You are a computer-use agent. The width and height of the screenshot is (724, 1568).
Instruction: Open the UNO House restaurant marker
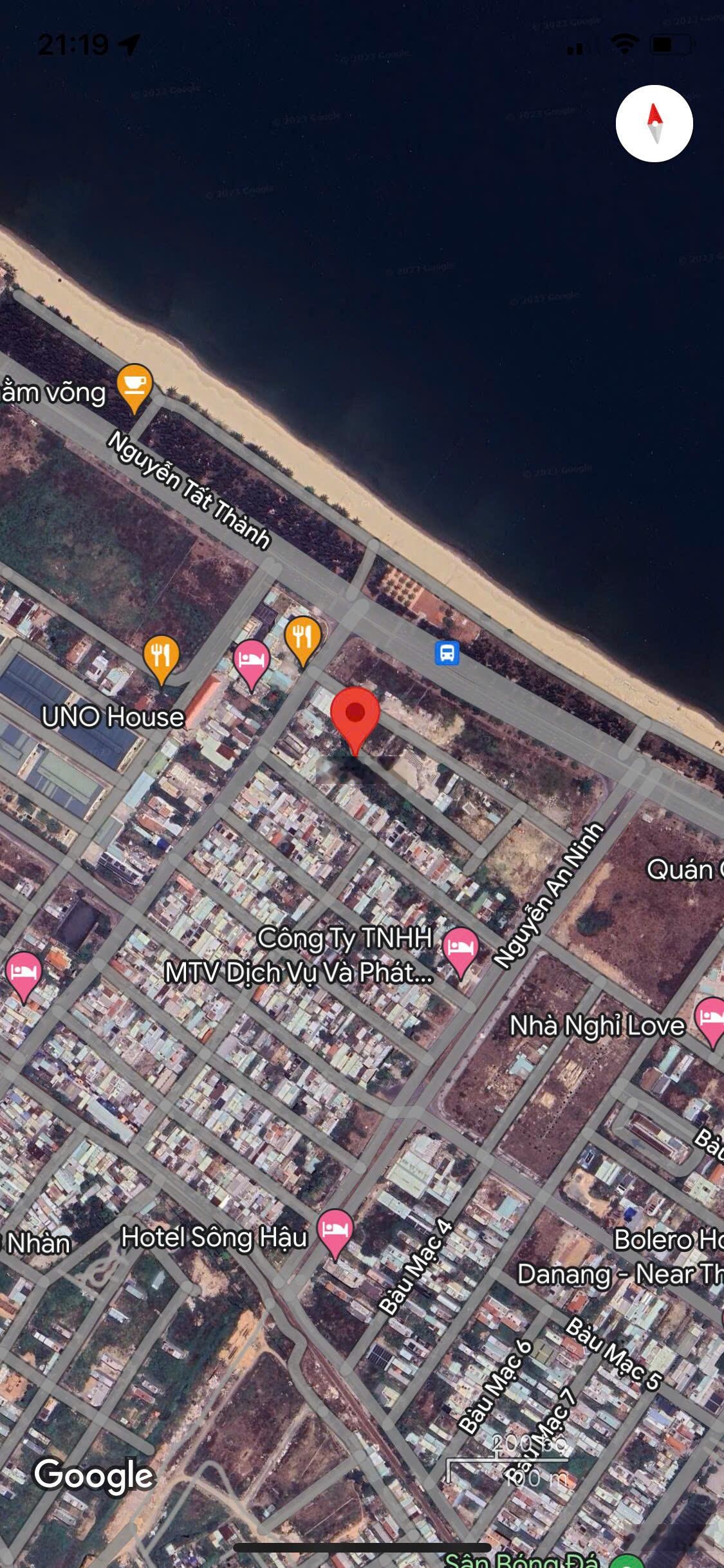161,657
